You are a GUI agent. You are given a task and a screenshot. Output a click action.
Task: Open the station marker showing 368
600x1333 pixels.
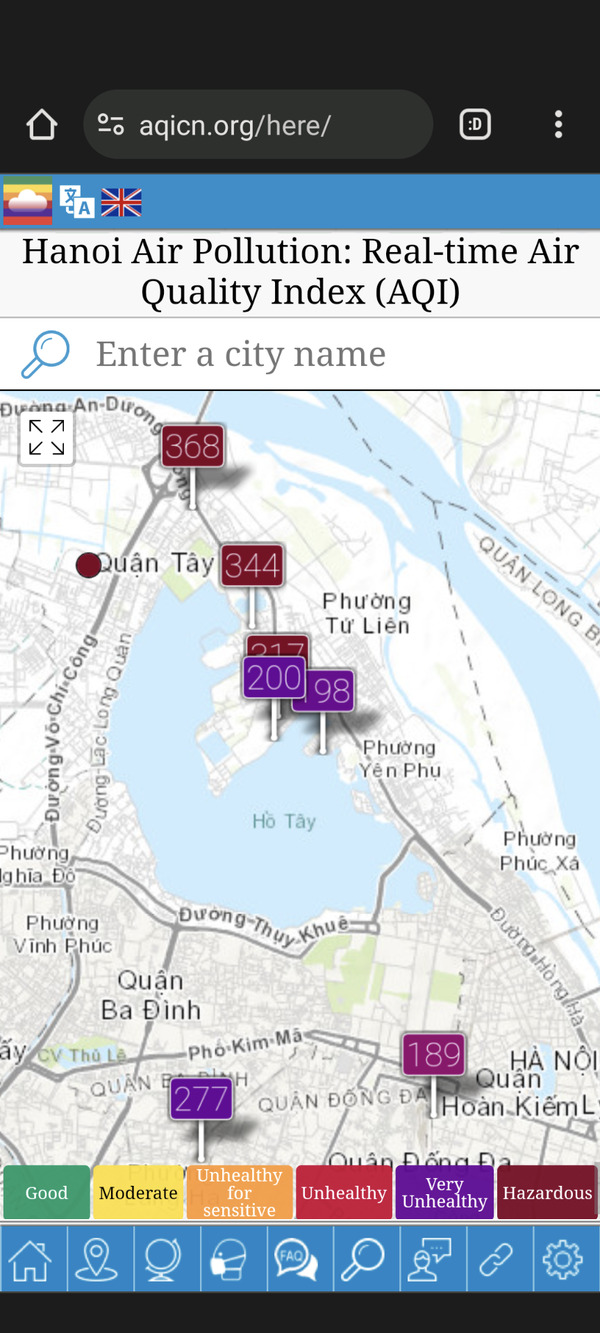point(193,446)
